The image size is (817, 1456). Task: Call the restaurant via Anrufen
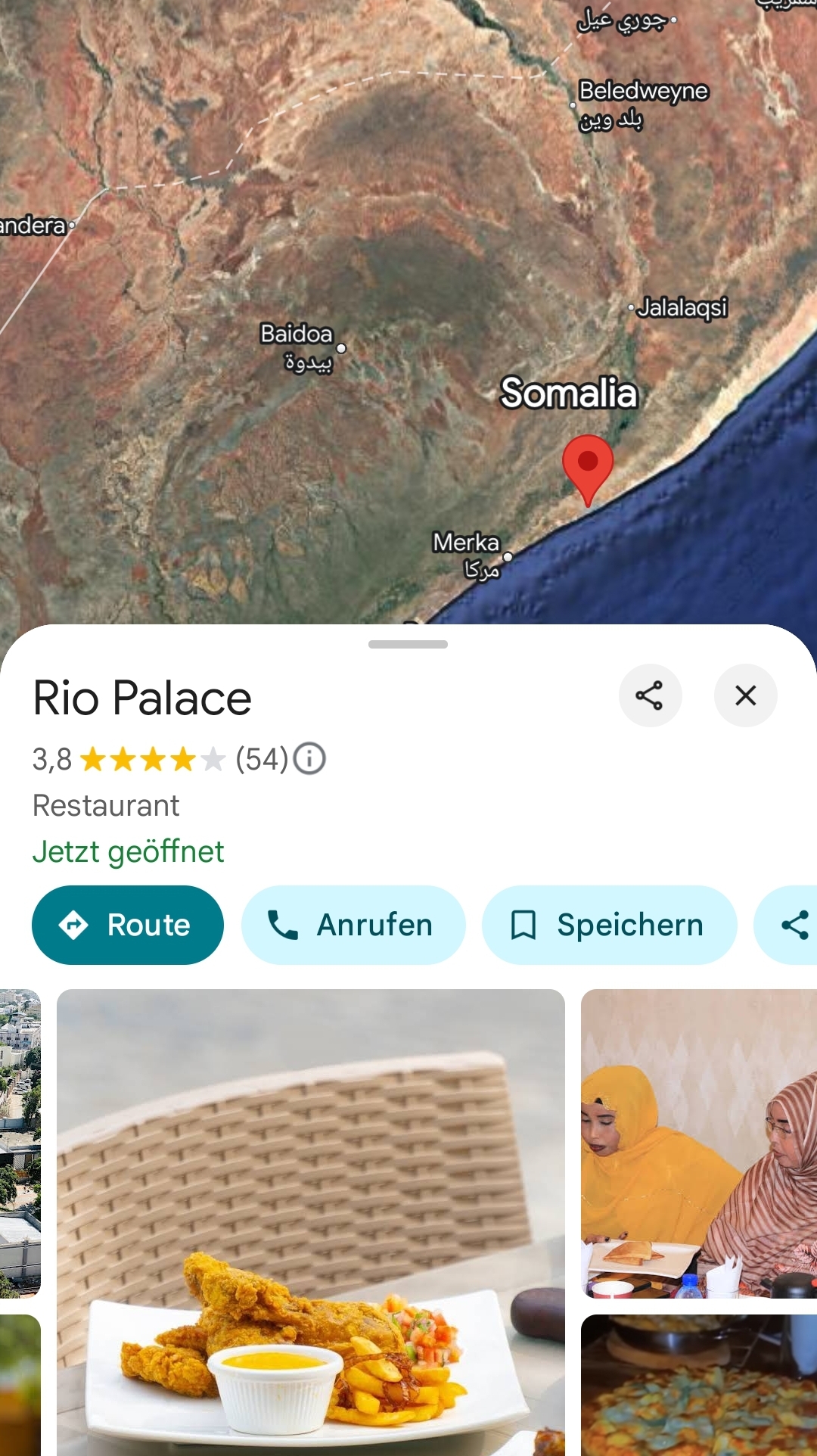tap(353, 925)
